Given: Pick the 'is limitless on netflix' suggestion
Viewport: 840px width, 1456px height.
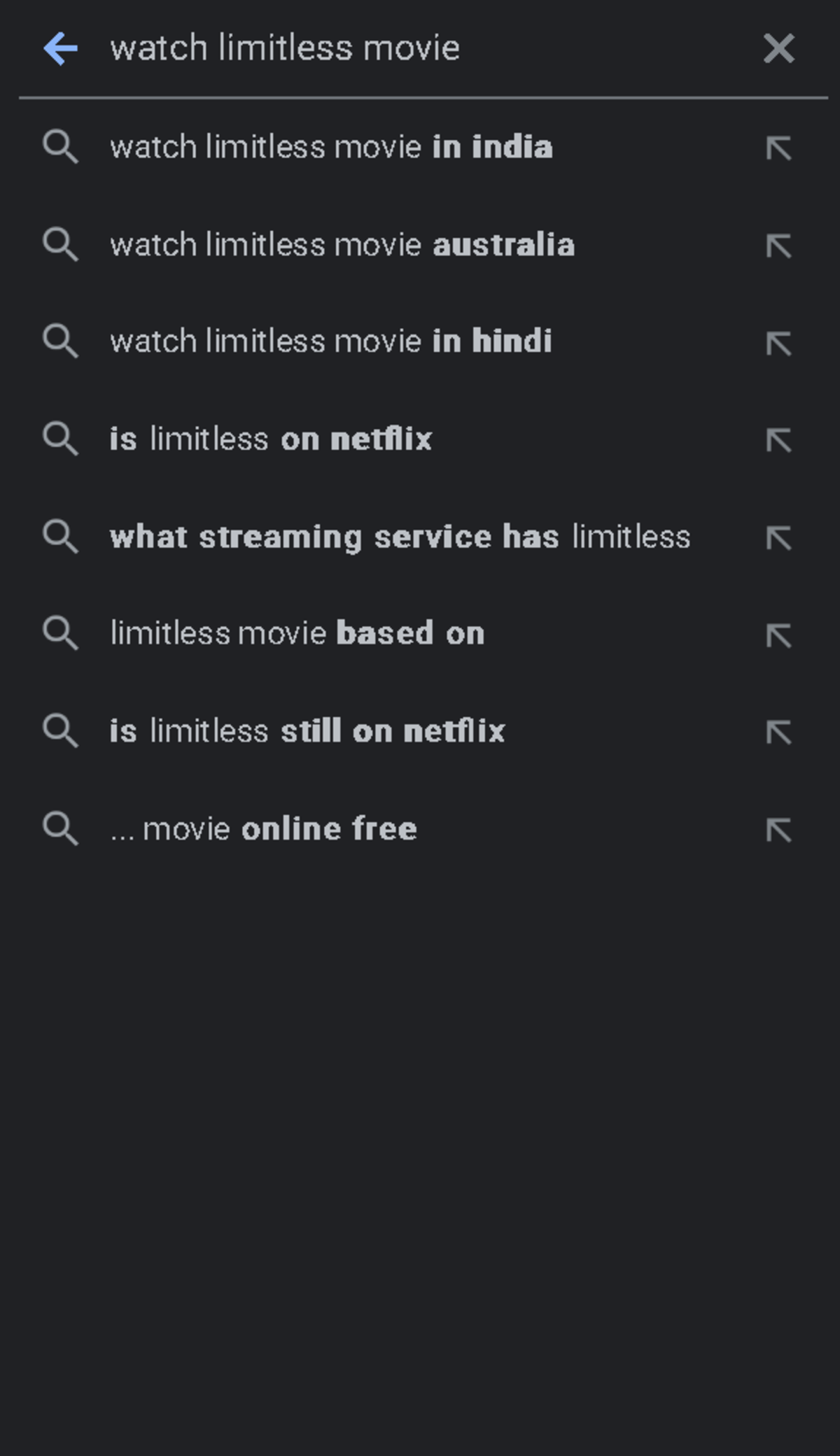Looking at the screenshot, I should tap(271, 439).
